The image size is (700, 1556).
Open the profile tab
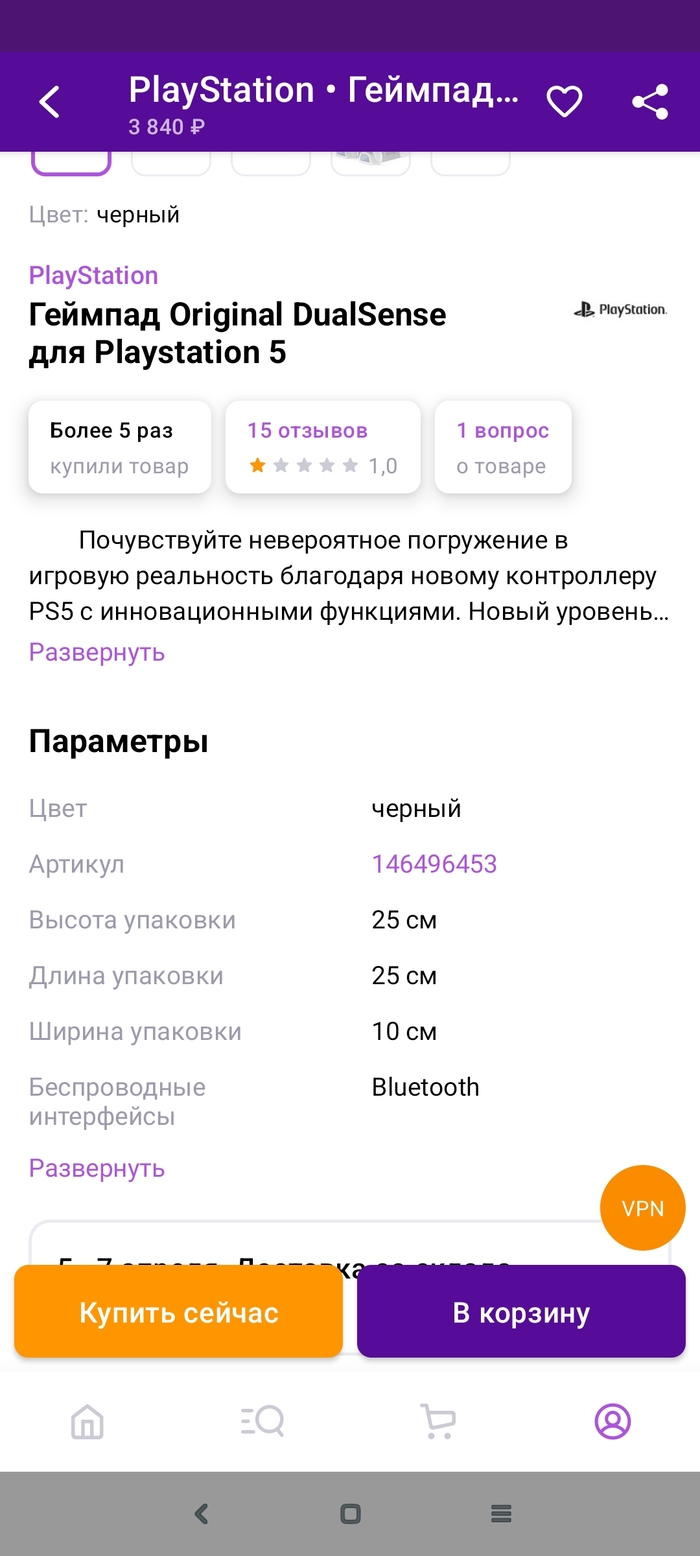click(612, 1421)
